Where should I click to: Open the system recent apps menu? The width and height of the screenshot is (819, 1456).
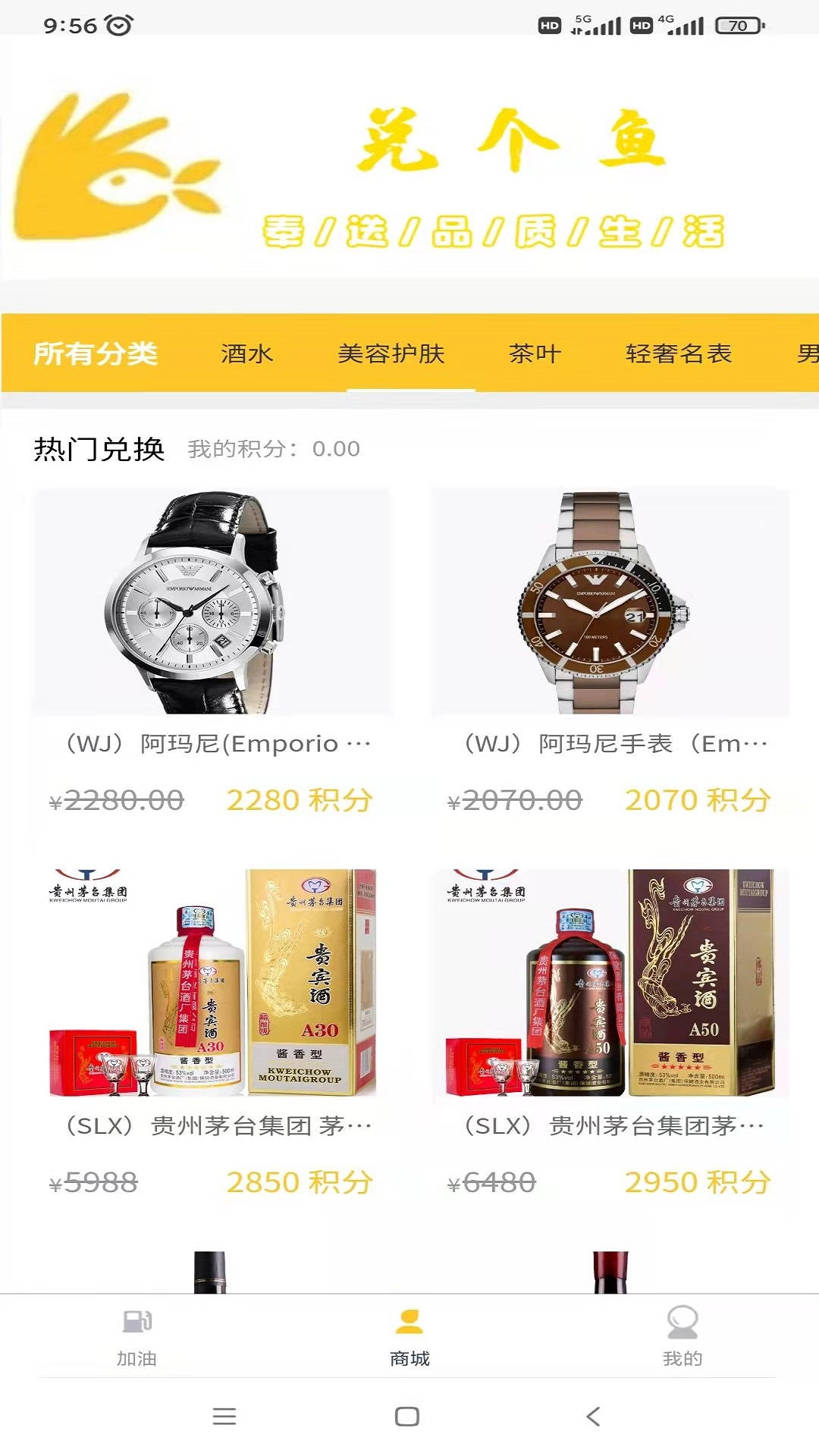pos(224,1416)
